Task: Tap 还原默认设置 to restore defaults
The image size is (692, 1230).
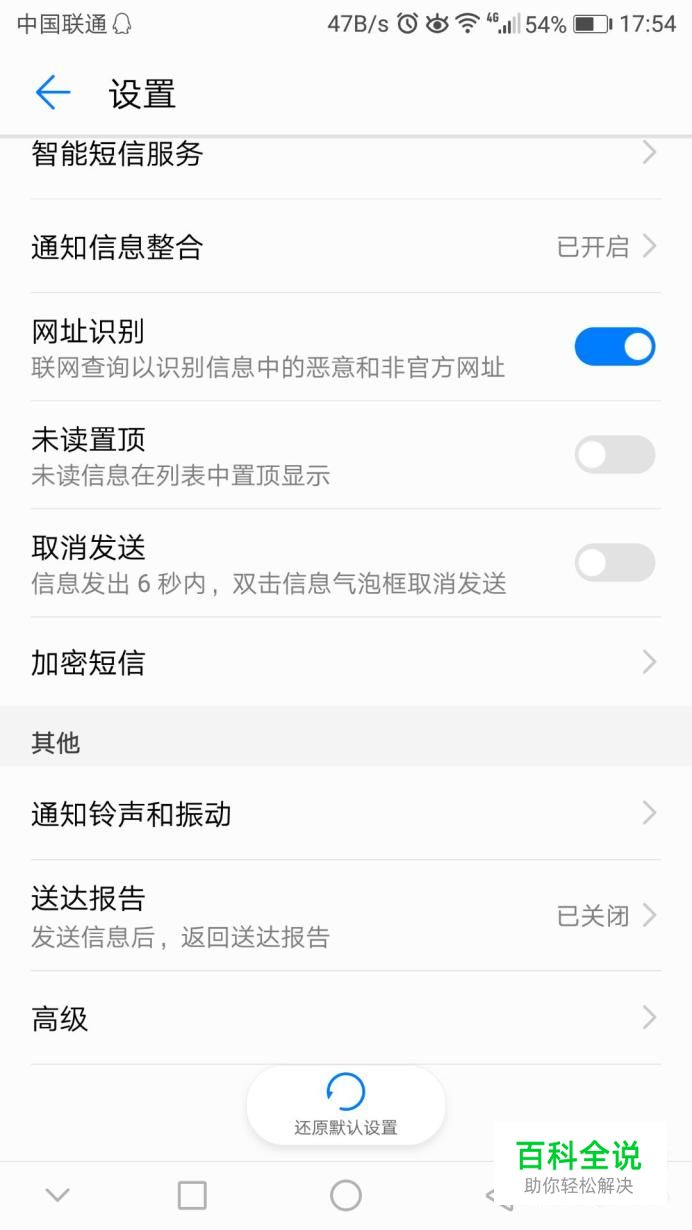Action: coord(346,1105)
